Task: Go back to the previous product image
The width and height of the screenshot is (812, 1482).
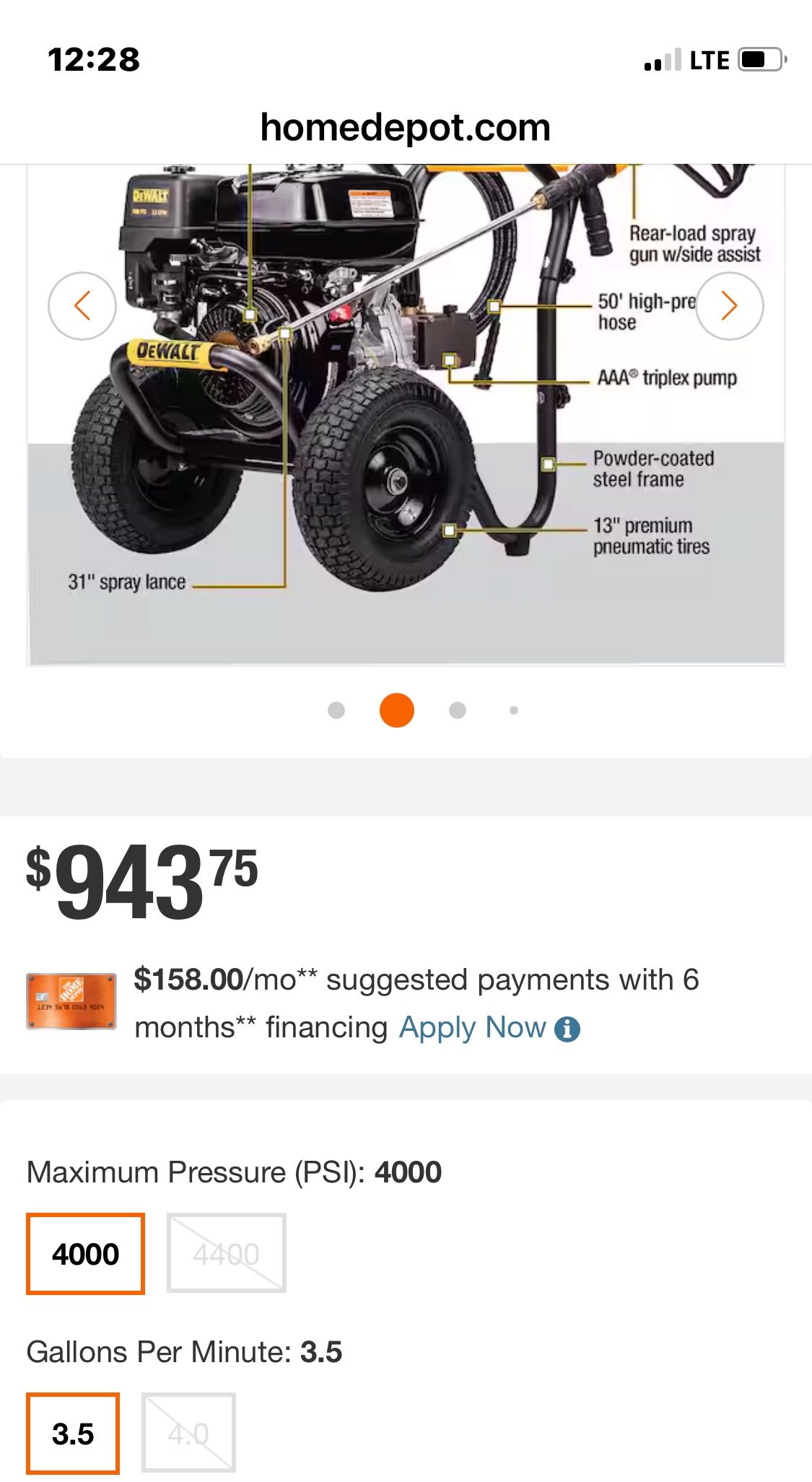Action: click(82, 306)
